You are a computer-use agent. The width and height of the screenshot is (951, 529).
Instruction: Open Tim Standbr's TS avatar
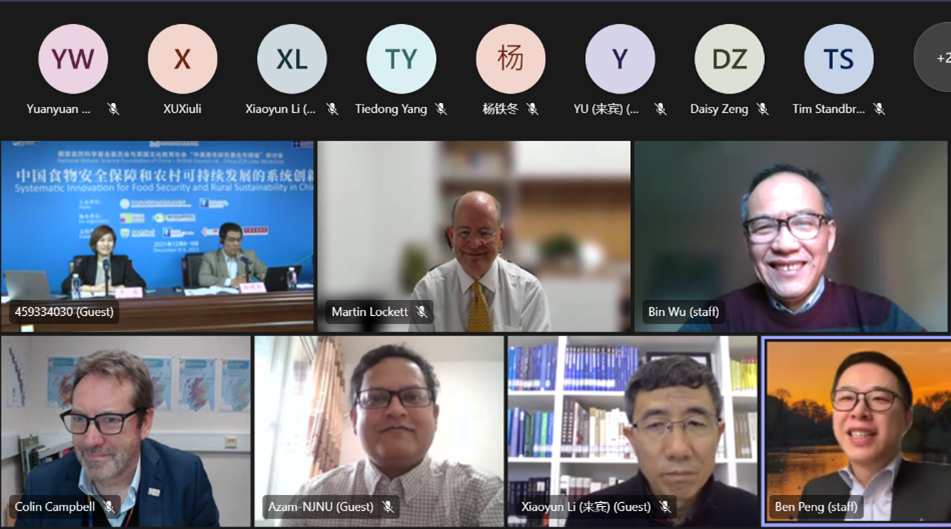[838, 59]
